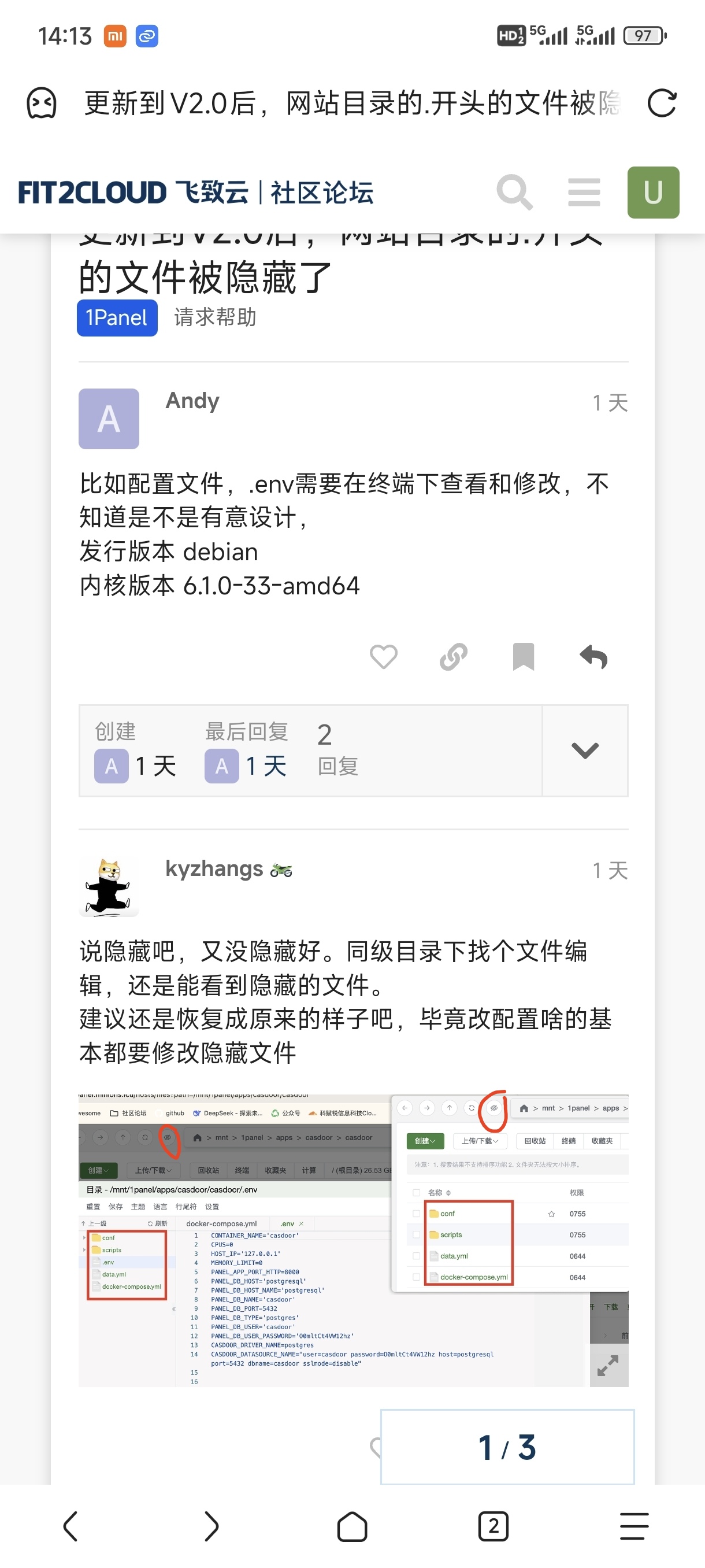
Task: Open the forum search magnifier
Action: (x=515, y=193)
